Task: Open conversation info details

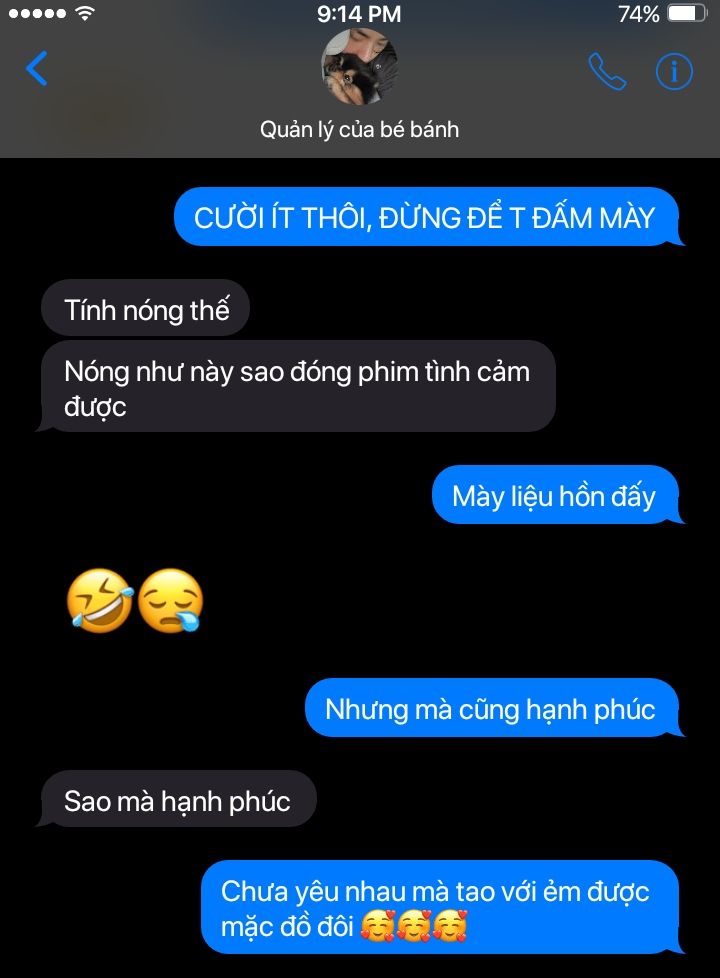Action: coord(674,71)
